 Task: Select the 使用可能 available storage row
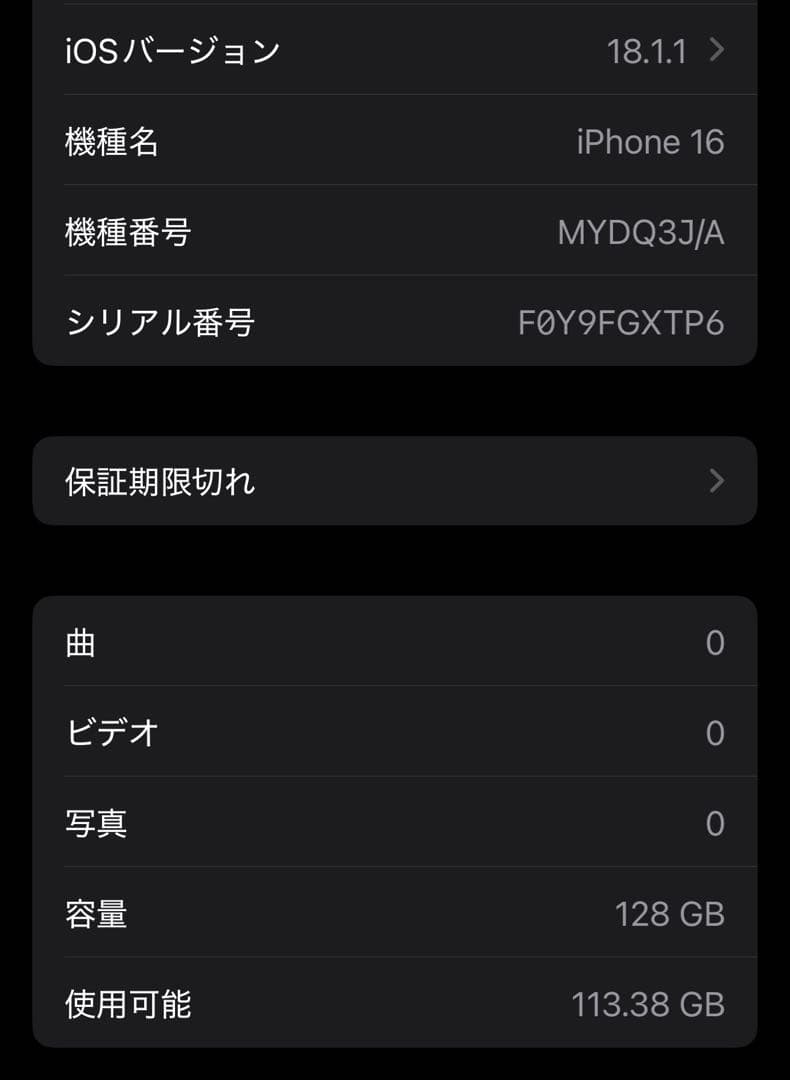point(395,1003)
